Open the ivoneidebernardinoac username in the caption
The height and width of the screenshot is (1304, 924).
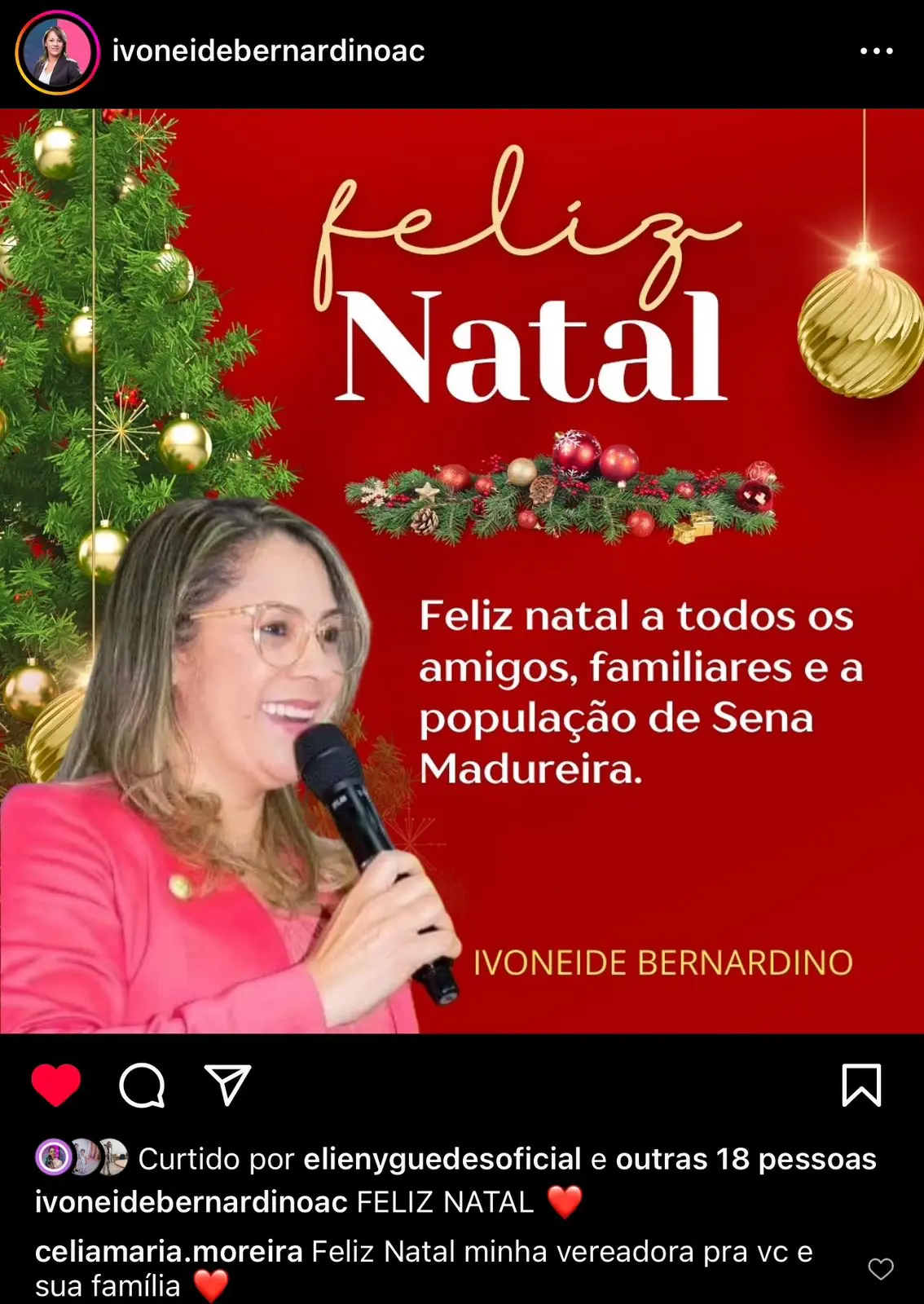191,1202
